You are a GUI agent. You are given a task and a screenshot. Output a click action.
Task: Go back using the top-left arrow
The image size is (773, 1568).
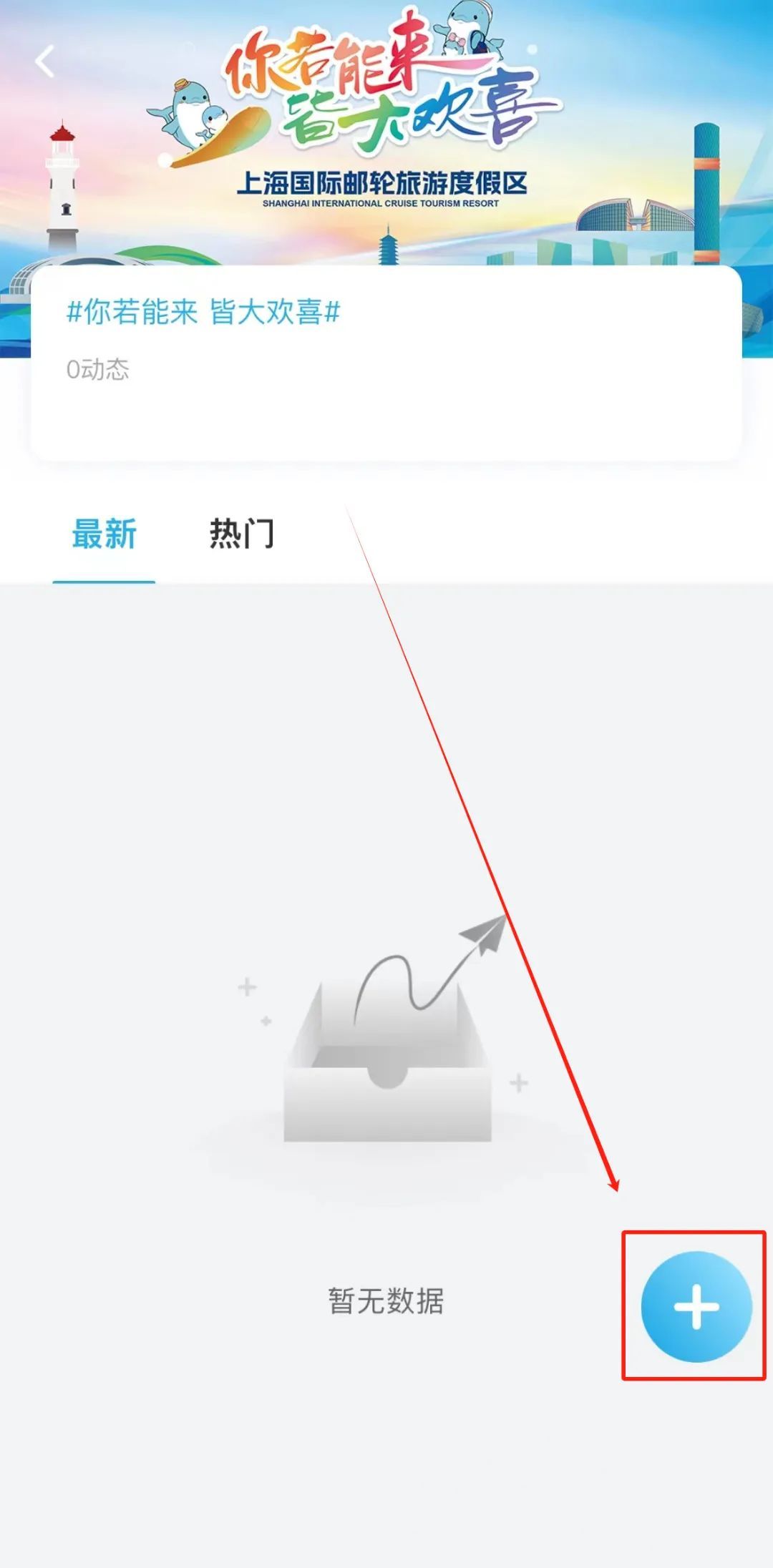tap(45, 61)
